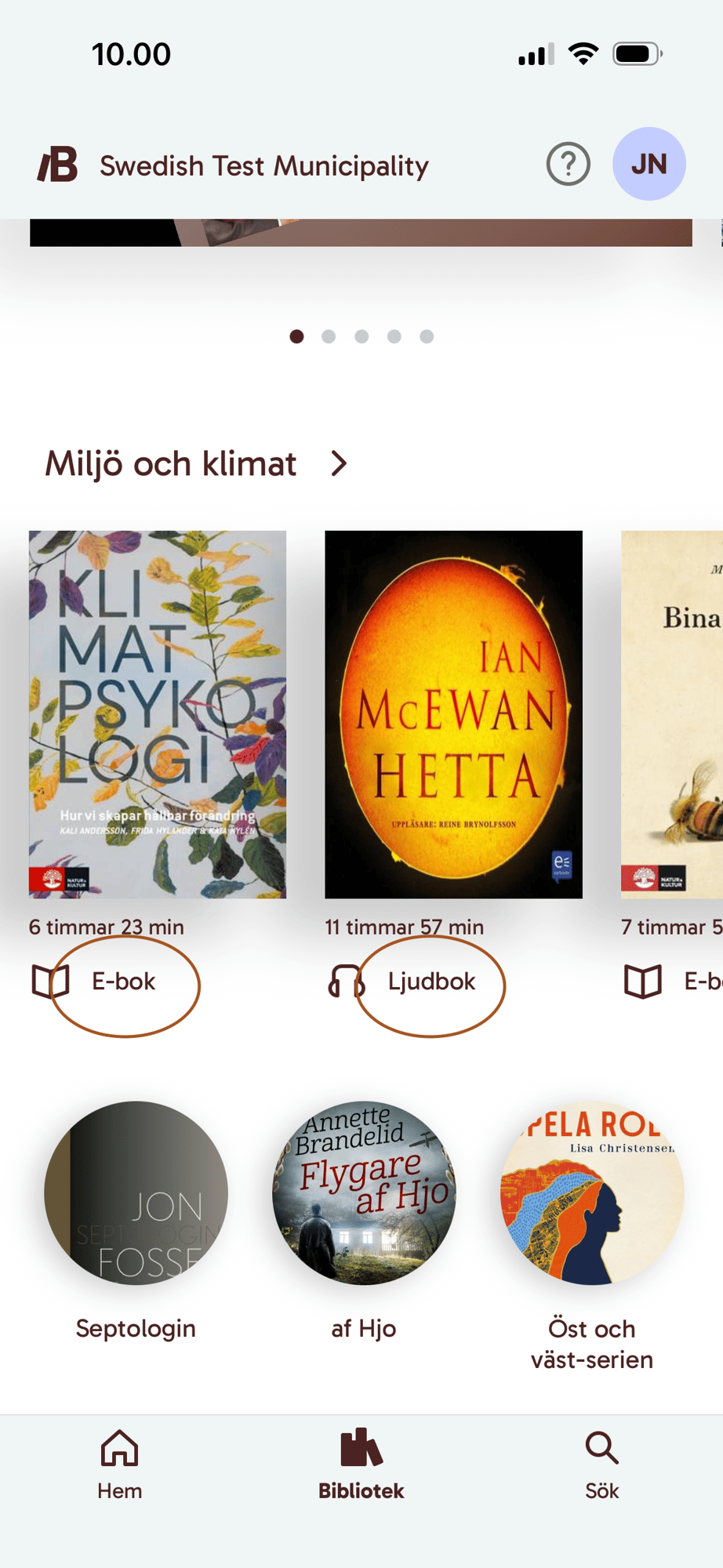
Task: View the af Hjo series
Action: pos(364,1193)
